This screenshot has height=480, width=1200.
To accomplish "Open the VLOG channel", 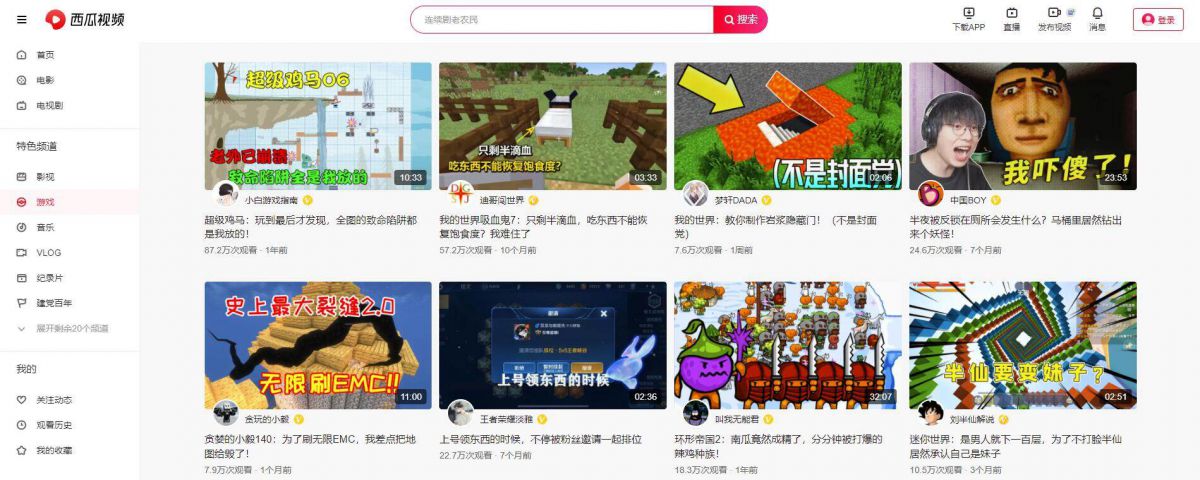I will (48, 252).
